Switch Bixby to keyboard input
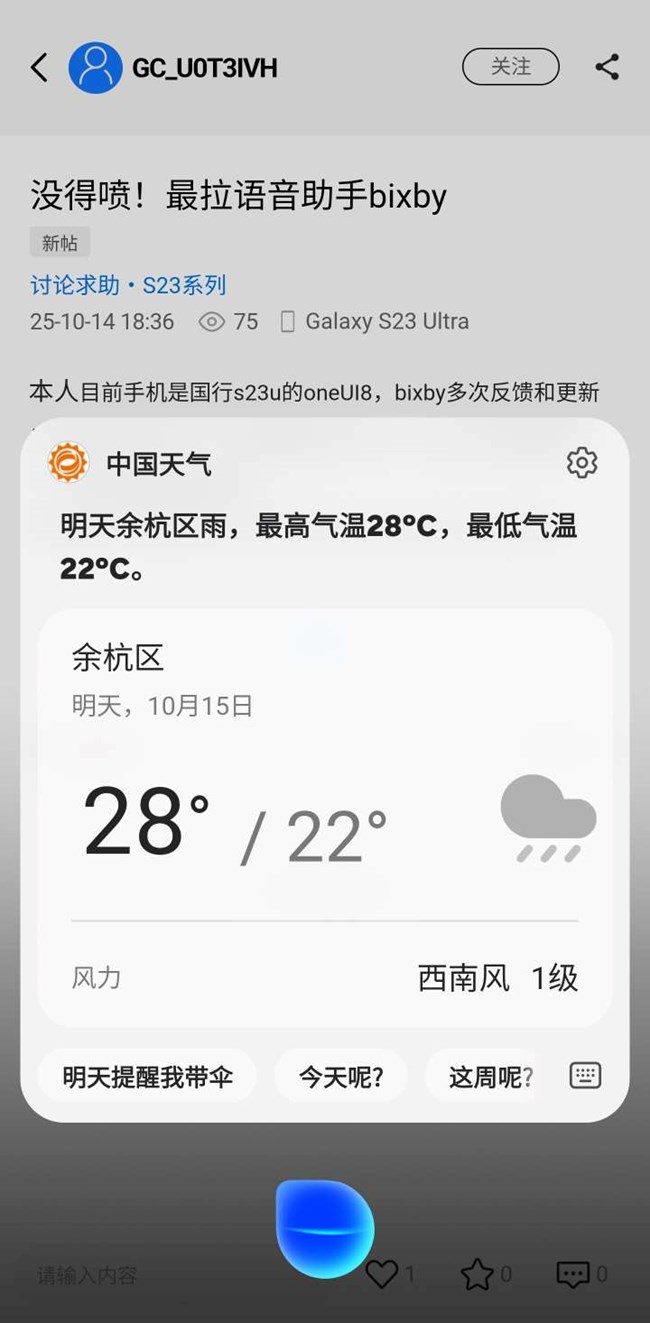Viewport: 650px width, 1323px height. point(585,1076)
